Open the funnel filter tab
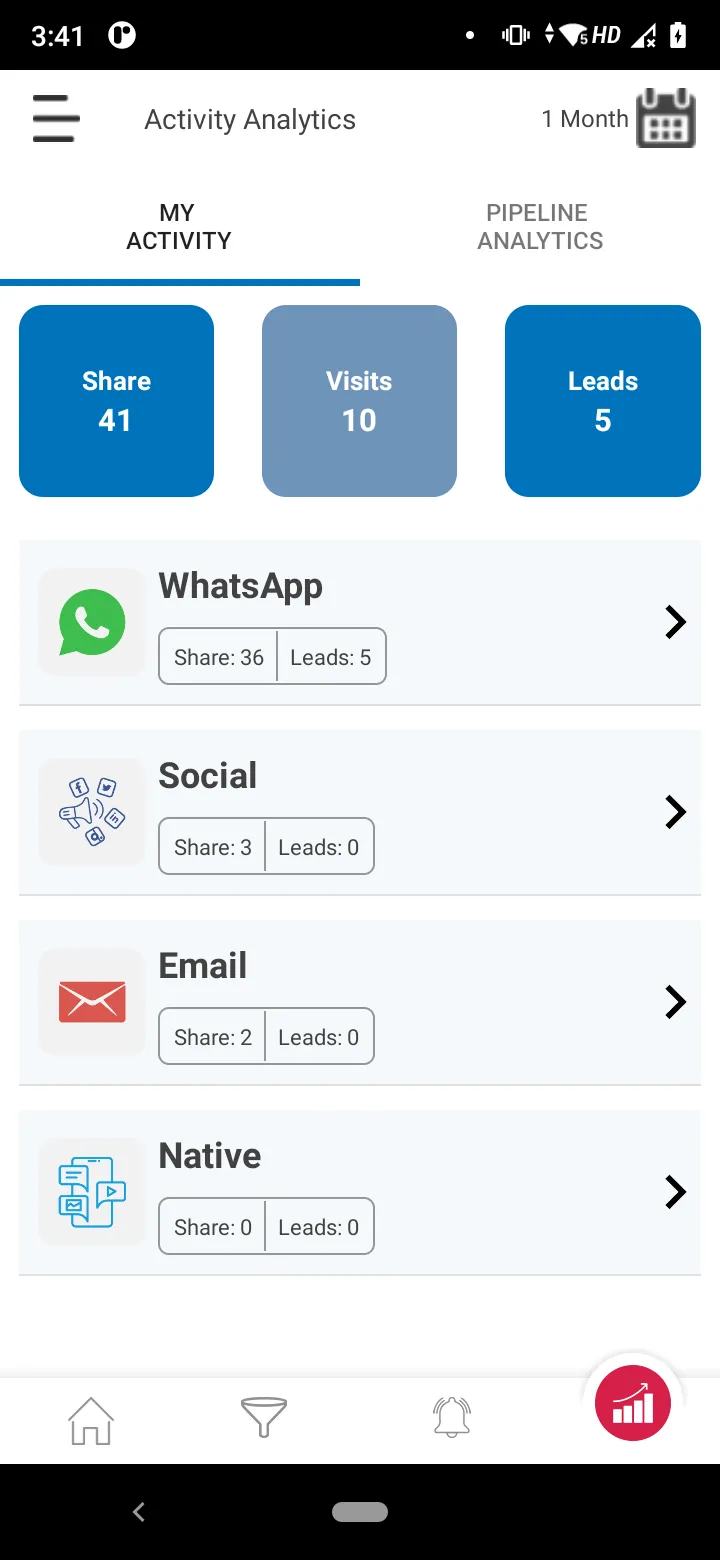Viewport: 720px width, 1560px height. 264,1418
